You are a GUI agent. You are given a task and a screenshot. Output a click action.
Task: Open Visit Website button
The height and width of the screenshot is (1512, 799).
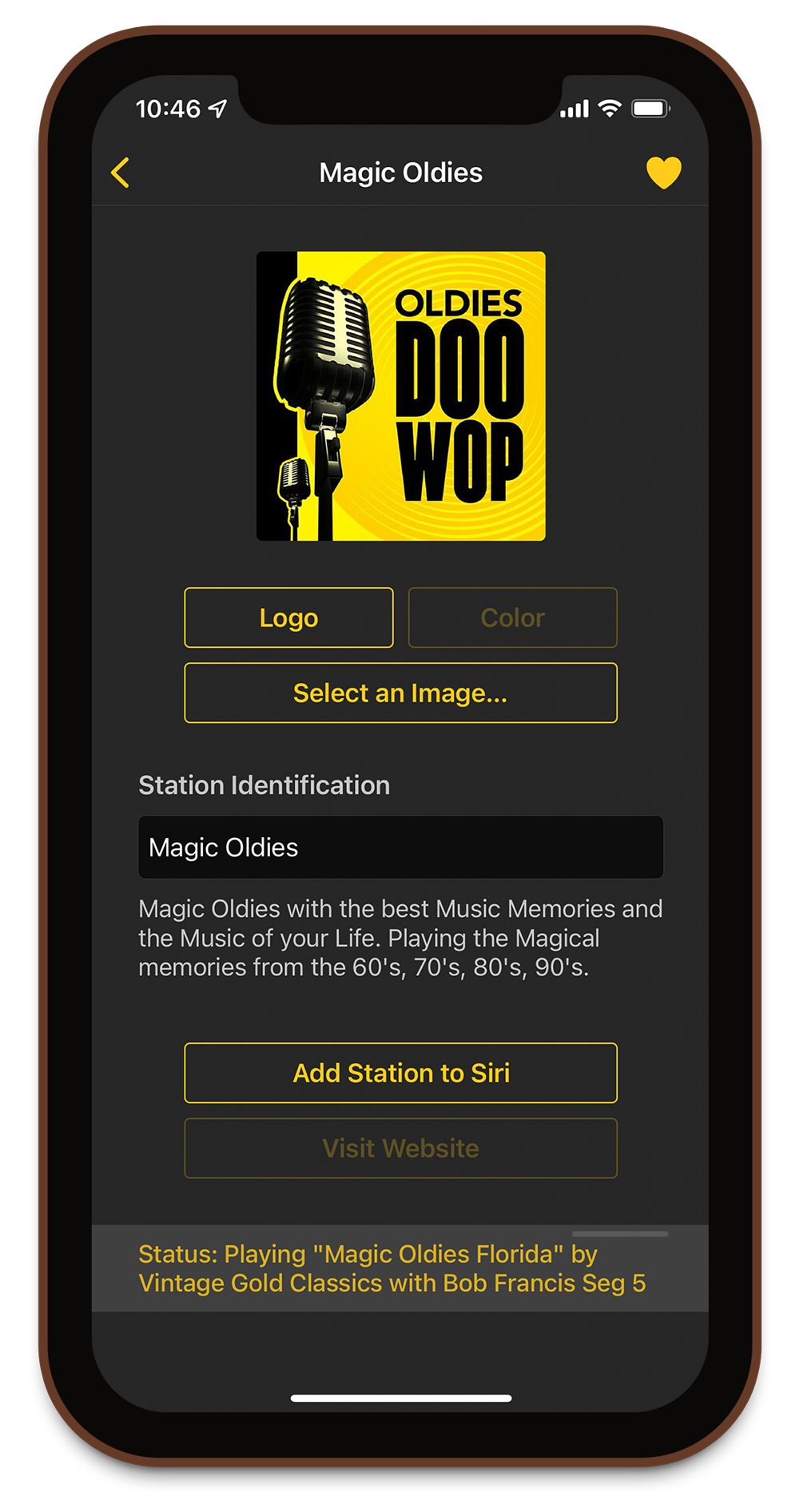(400, 1148)
